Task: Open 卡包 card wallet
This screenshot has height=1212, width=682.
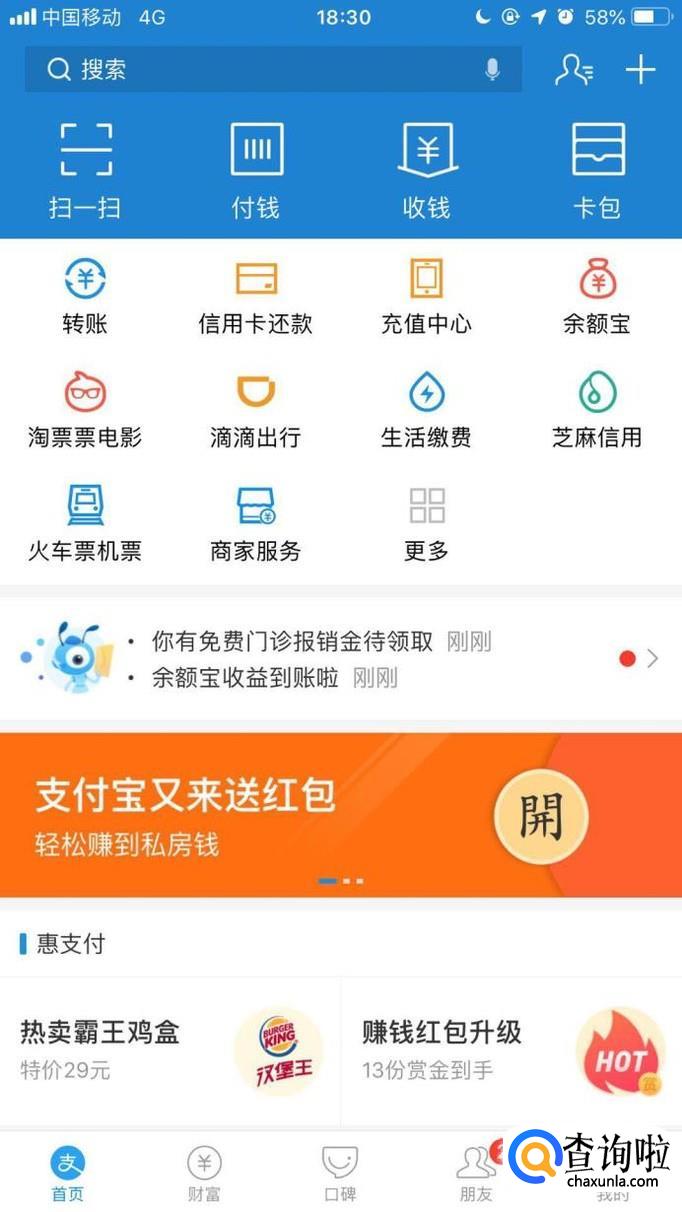Action: tap(597, 170)
